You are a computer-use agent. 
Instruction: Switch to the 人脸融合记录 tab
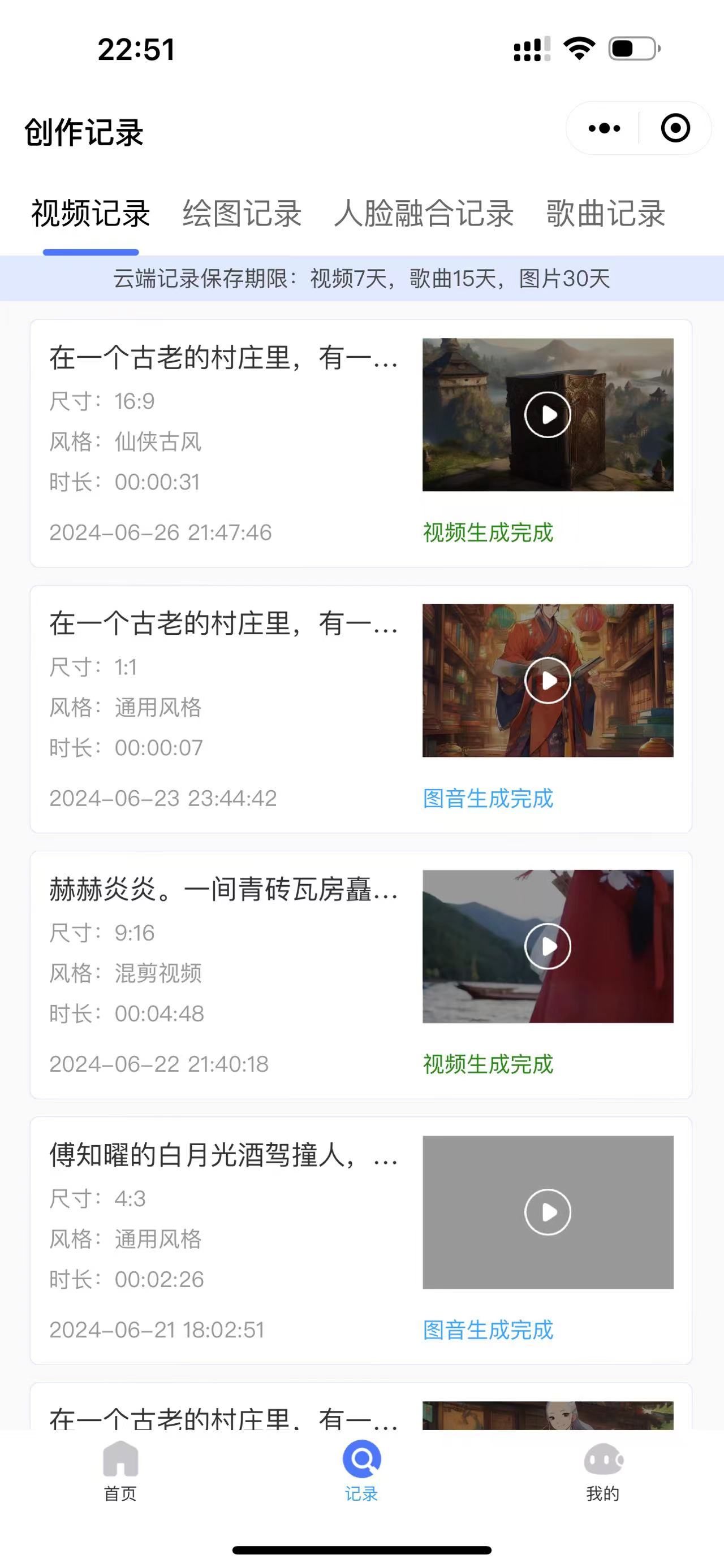(424, 214)
